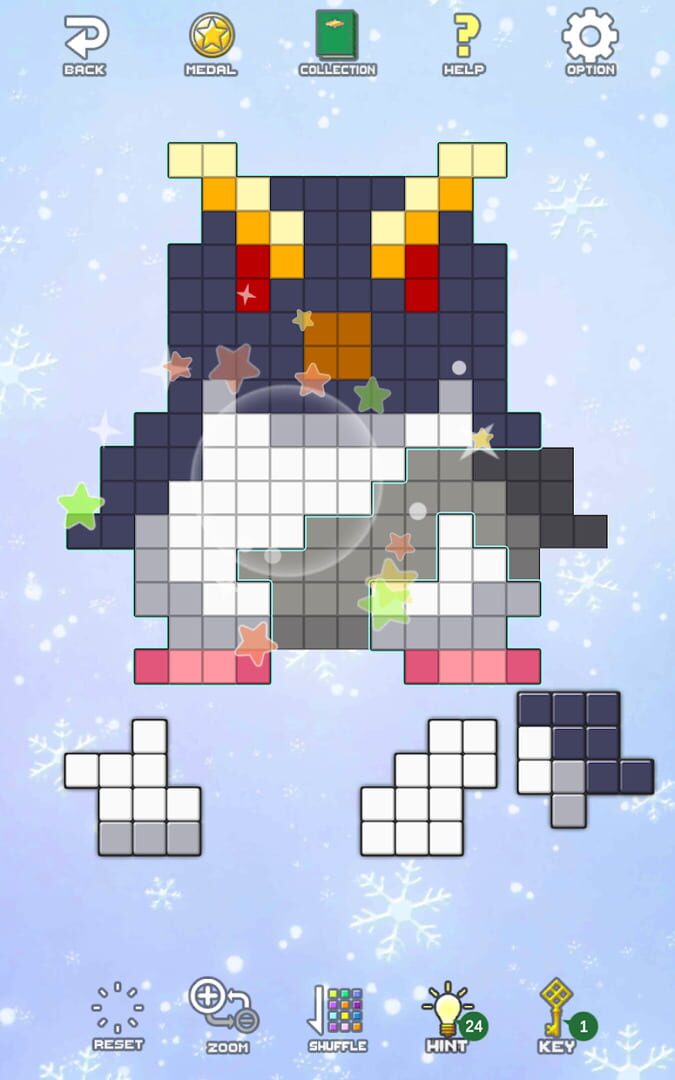Use the Key item

tap(565, 1016)
